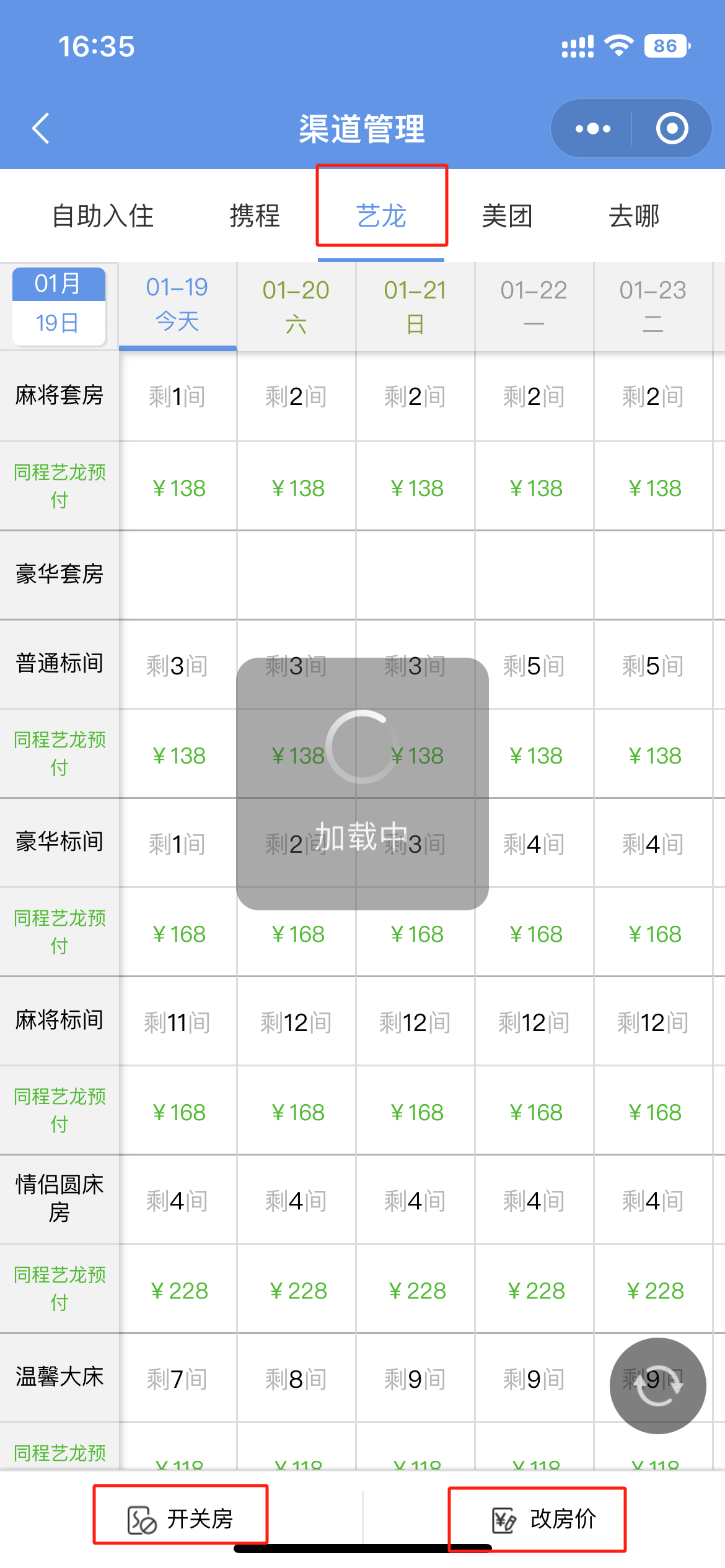Viewport: 725px width, 1568px height.
Task: Close the mini program via circle icon
Action: point(672,128)
